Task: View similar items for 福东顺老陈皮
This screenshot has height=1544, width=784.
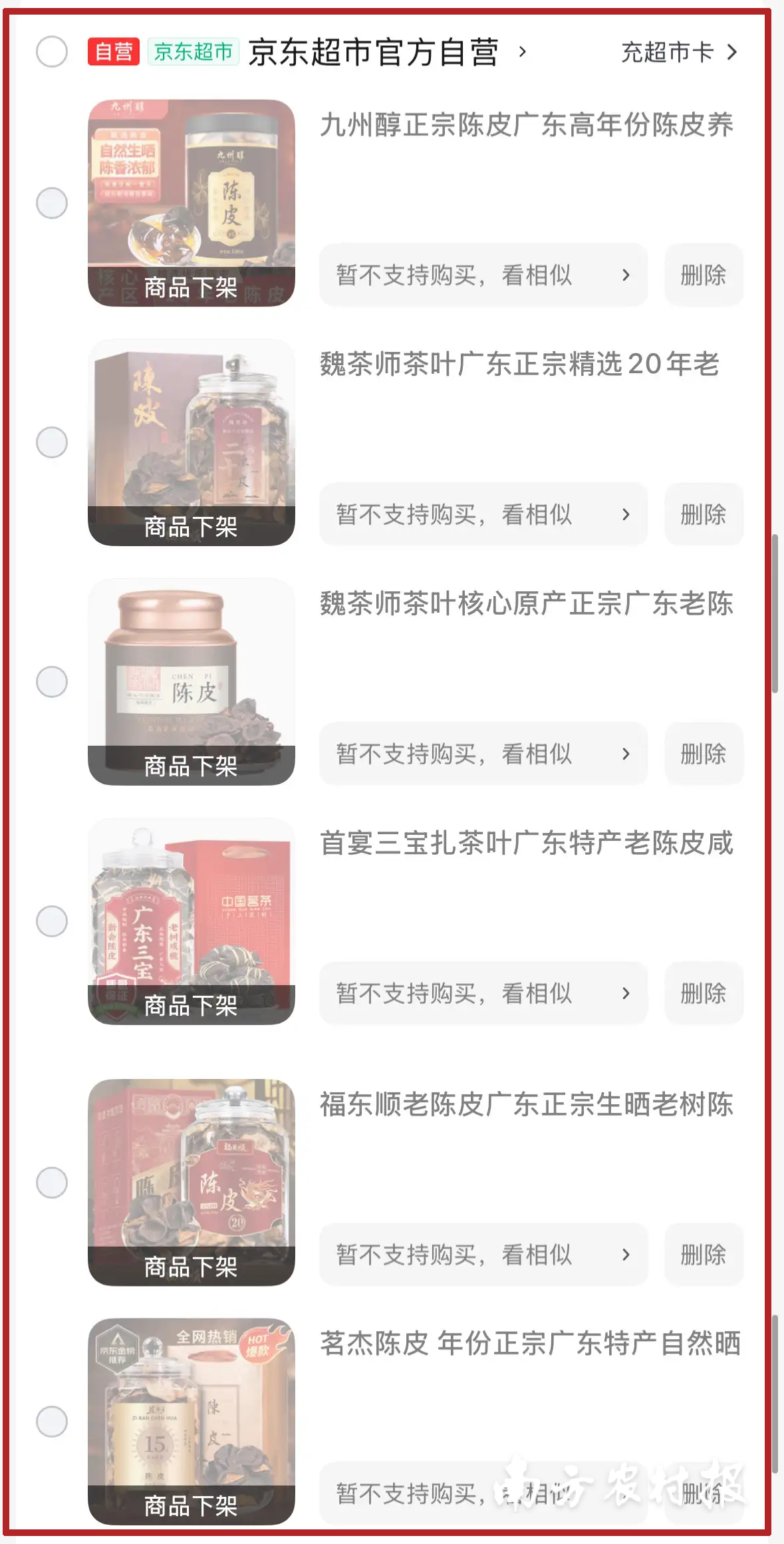Action: 483,1255
